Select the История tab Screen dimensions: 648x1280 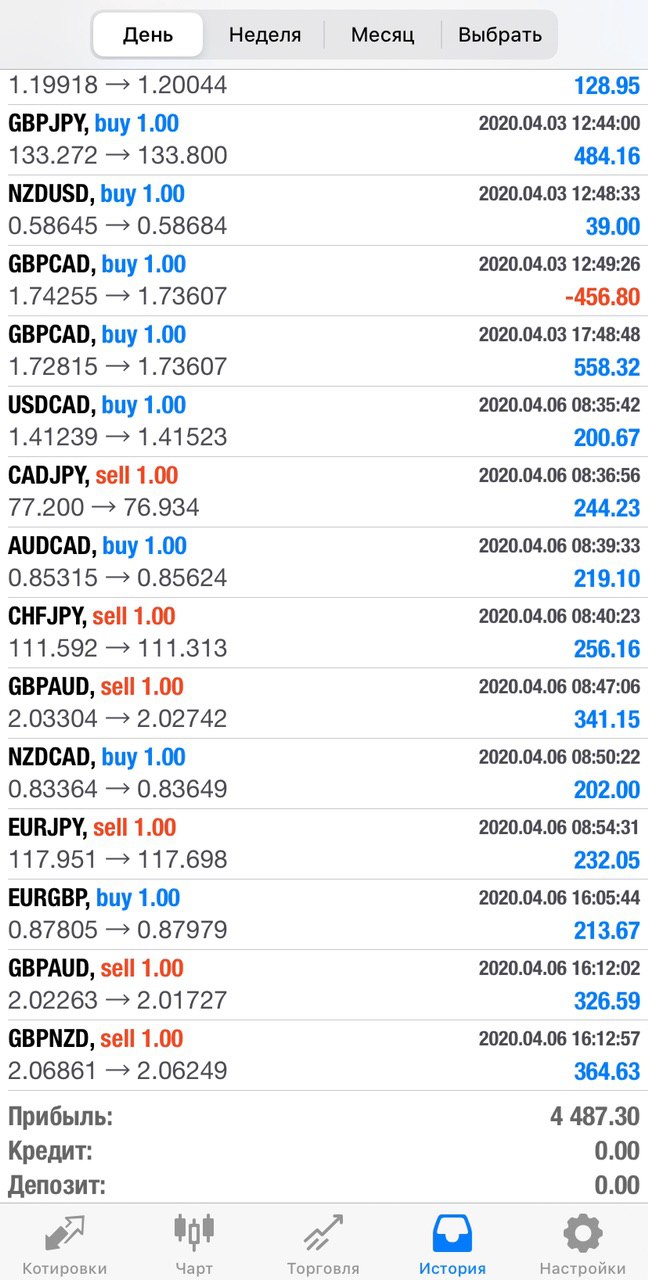click(x=452, y=1243)
